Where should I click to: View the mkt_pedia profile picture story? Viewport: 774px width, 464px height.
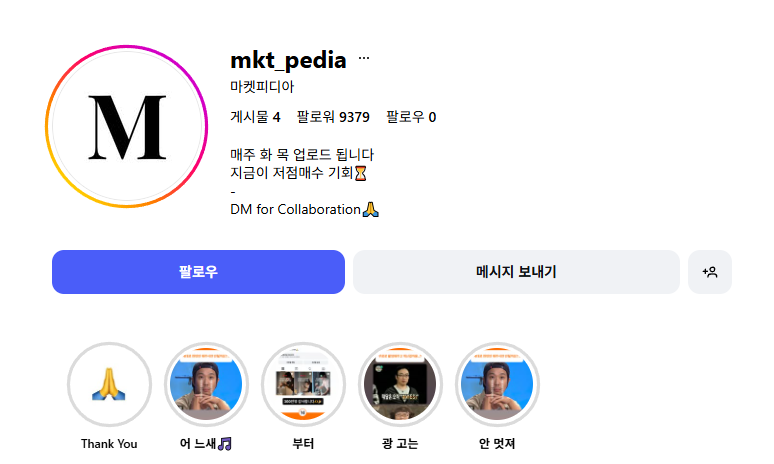pos(125,127)
